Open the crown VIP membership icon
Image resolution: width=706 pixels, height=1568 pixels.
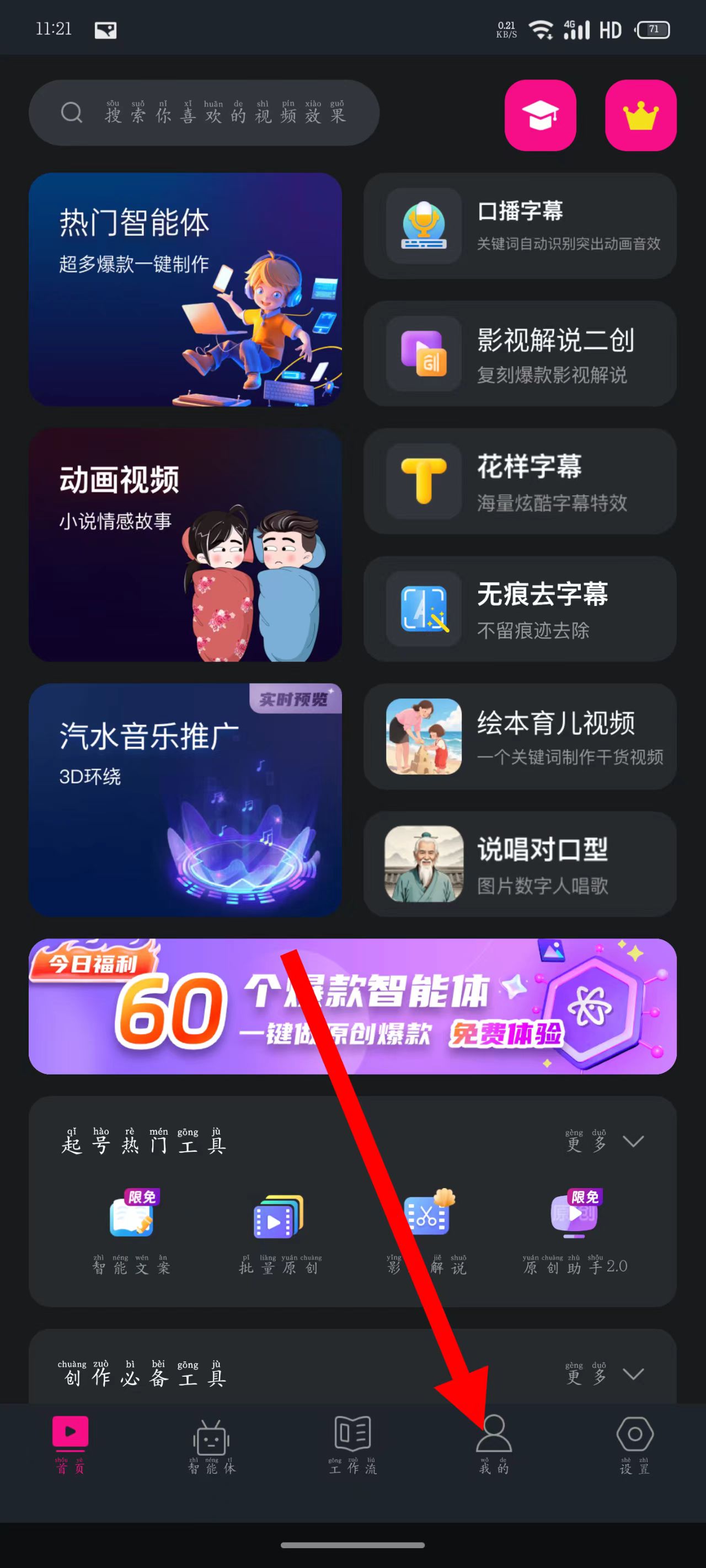(x=640, y=115)
